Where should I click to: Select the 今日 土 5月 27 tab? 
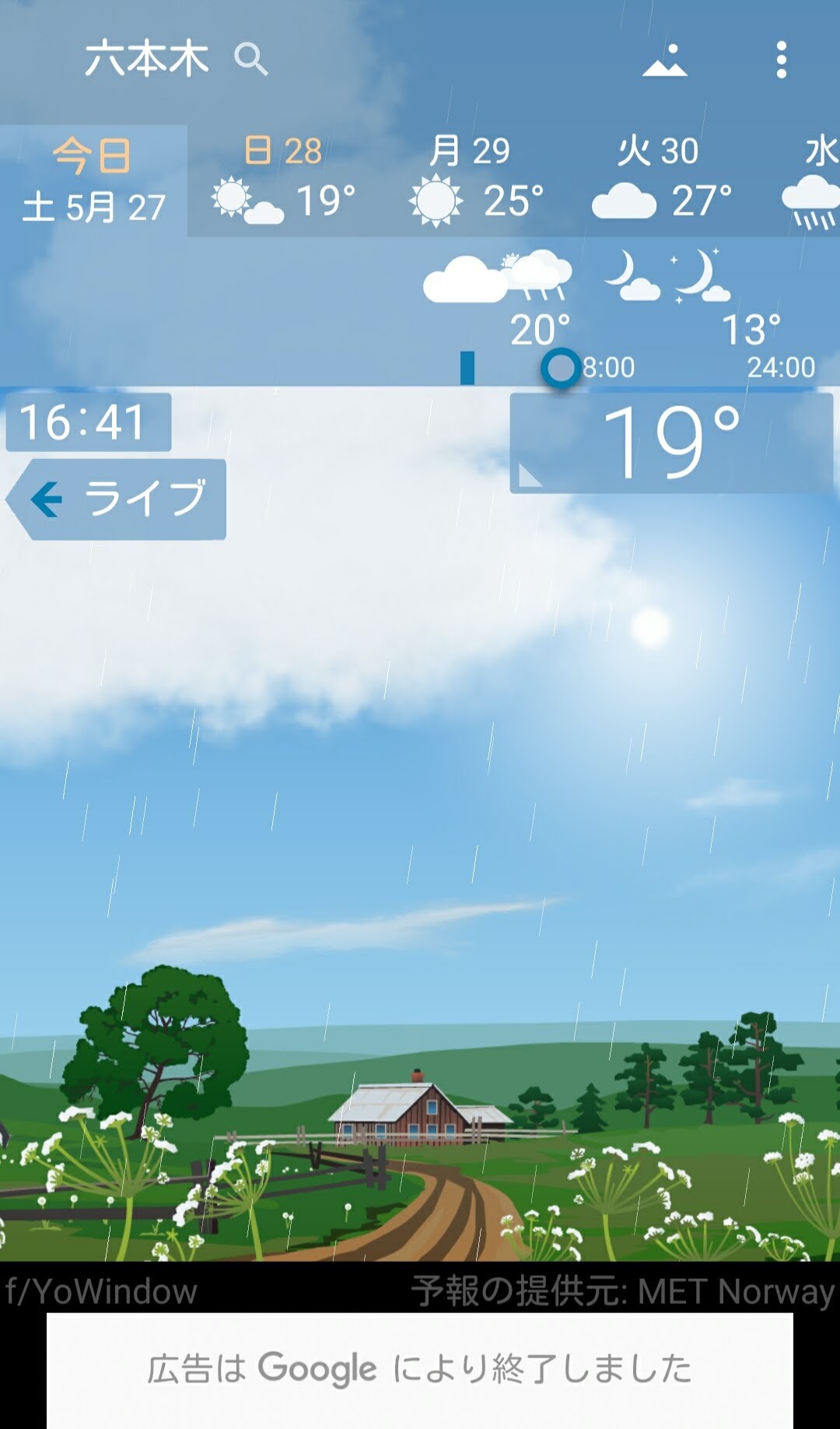tap(93, 180)
